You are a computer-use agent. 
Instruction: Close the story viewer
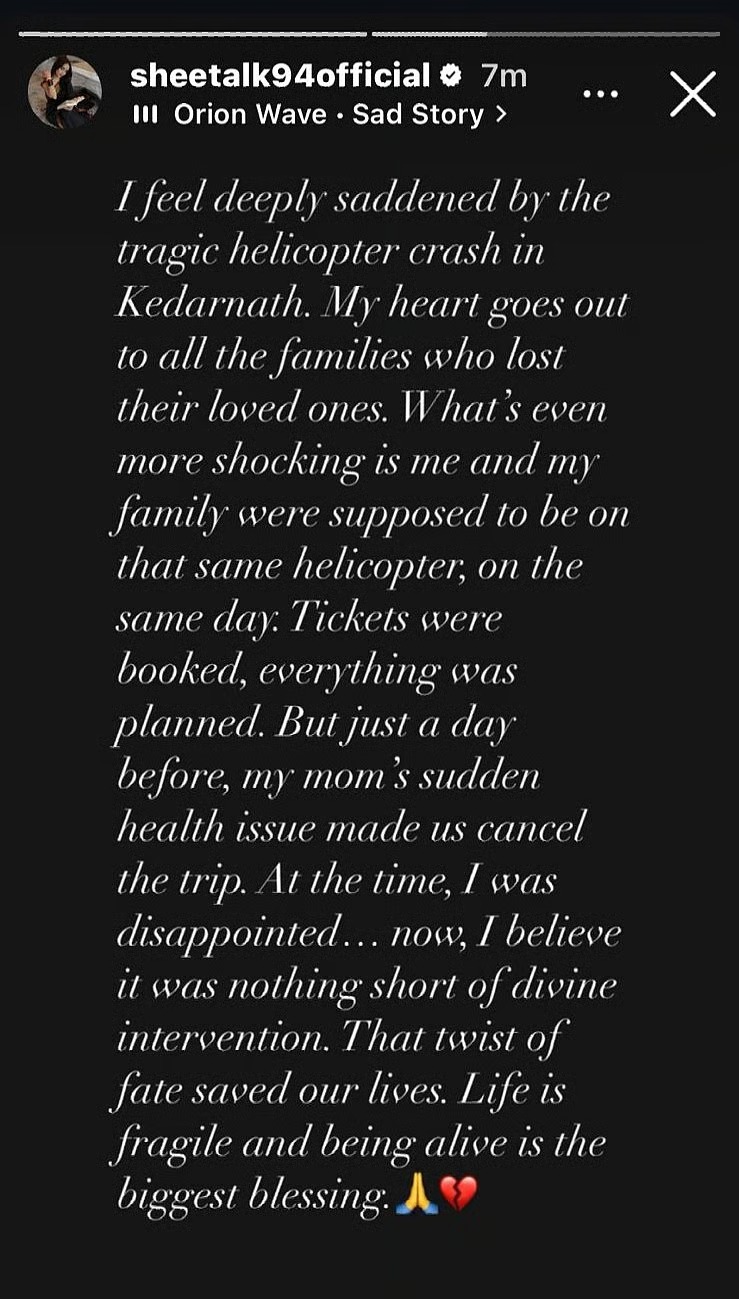tap(692, 95)
